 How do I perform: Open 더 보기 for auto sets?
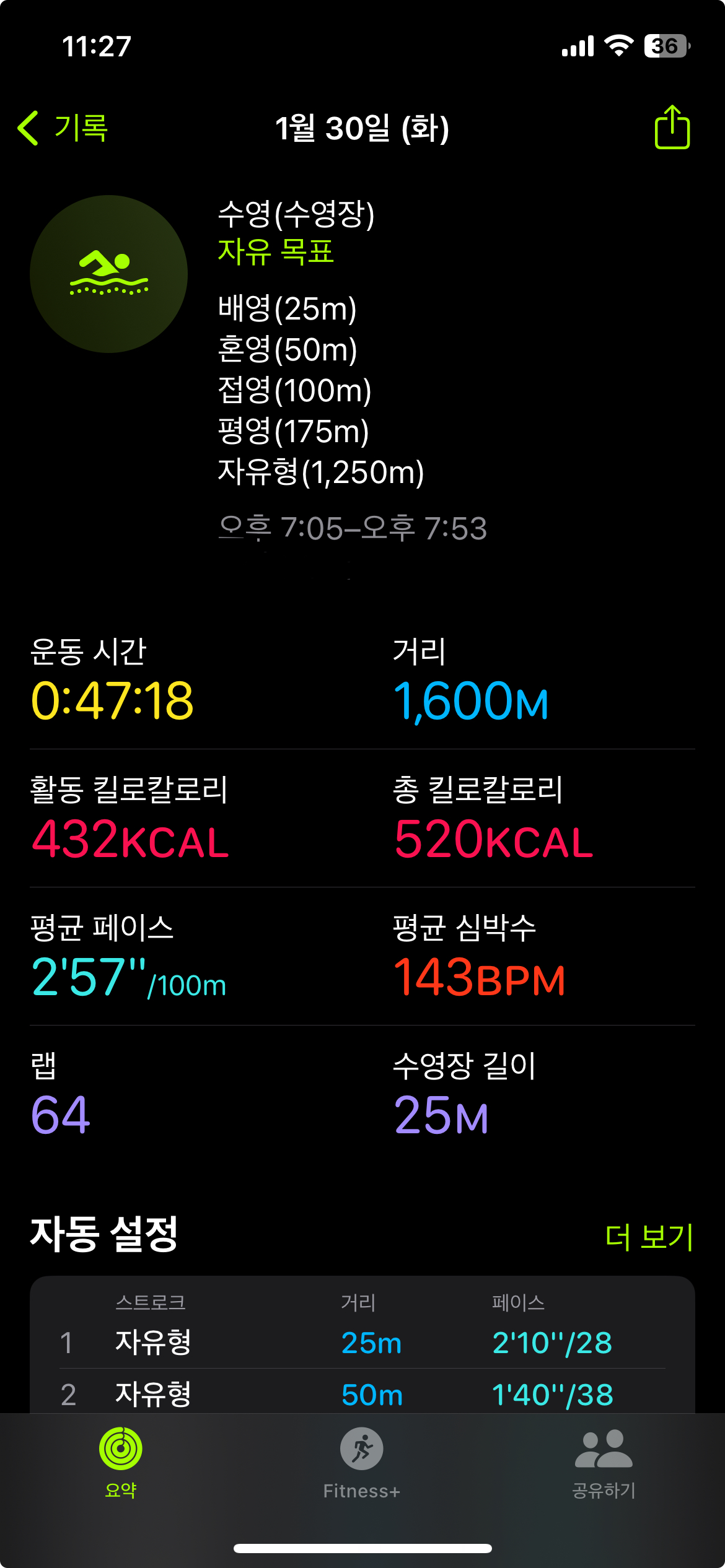click(x=649, y=1237)
